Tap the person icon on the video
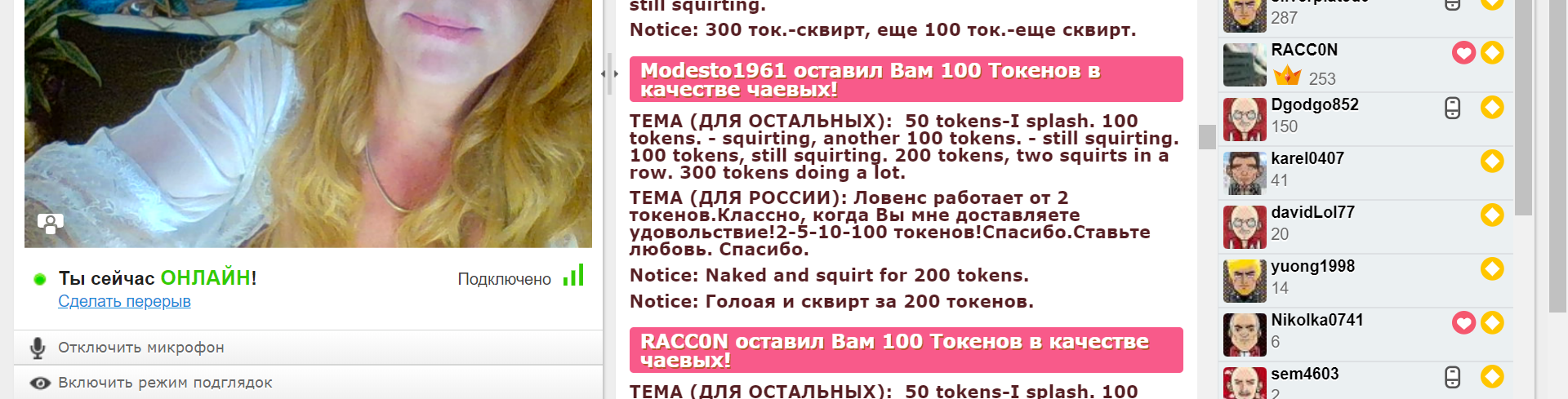This screenshot has height=399, width=1568. tap(50, 223)
